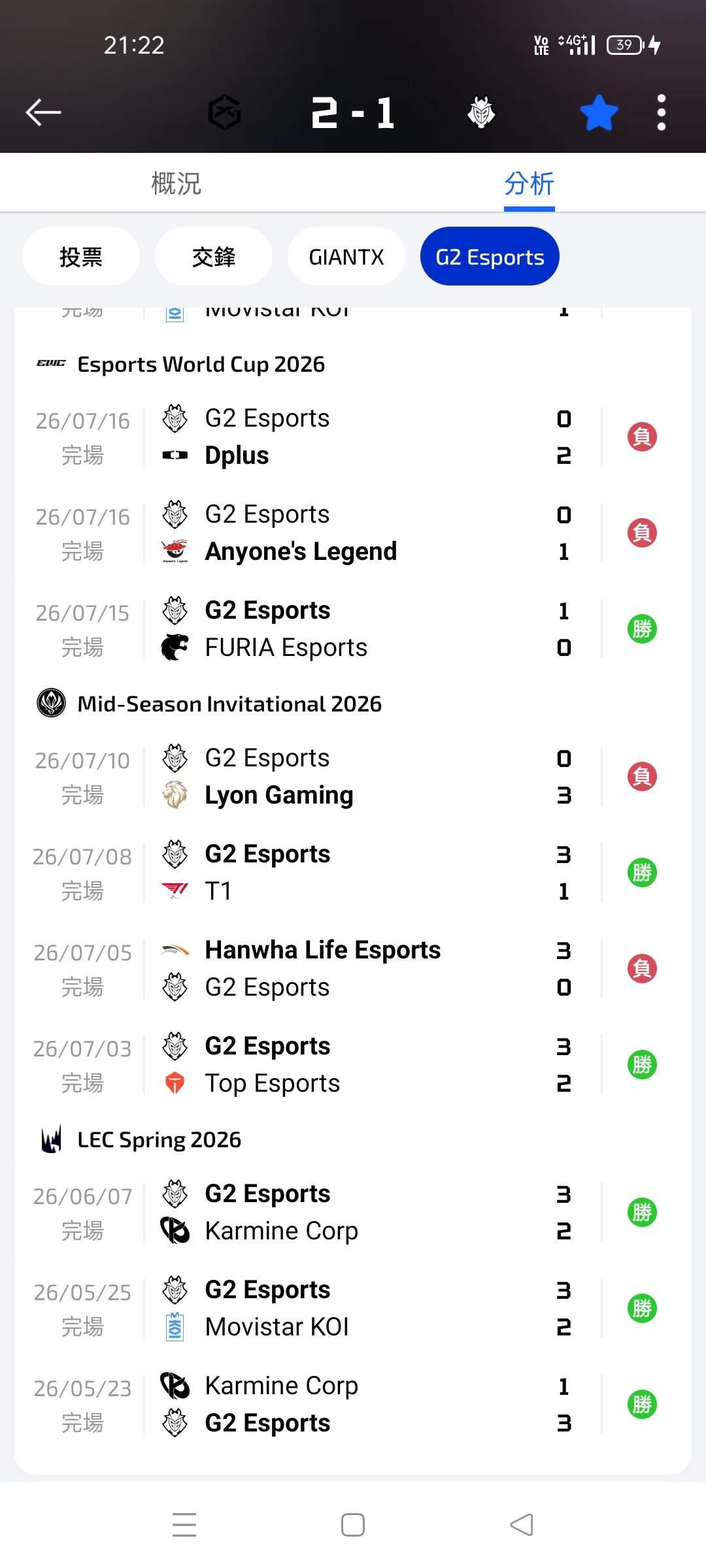The image size is (706, 1568).
Task: Switch to the 概況 tab
Action: coord(176,183)
